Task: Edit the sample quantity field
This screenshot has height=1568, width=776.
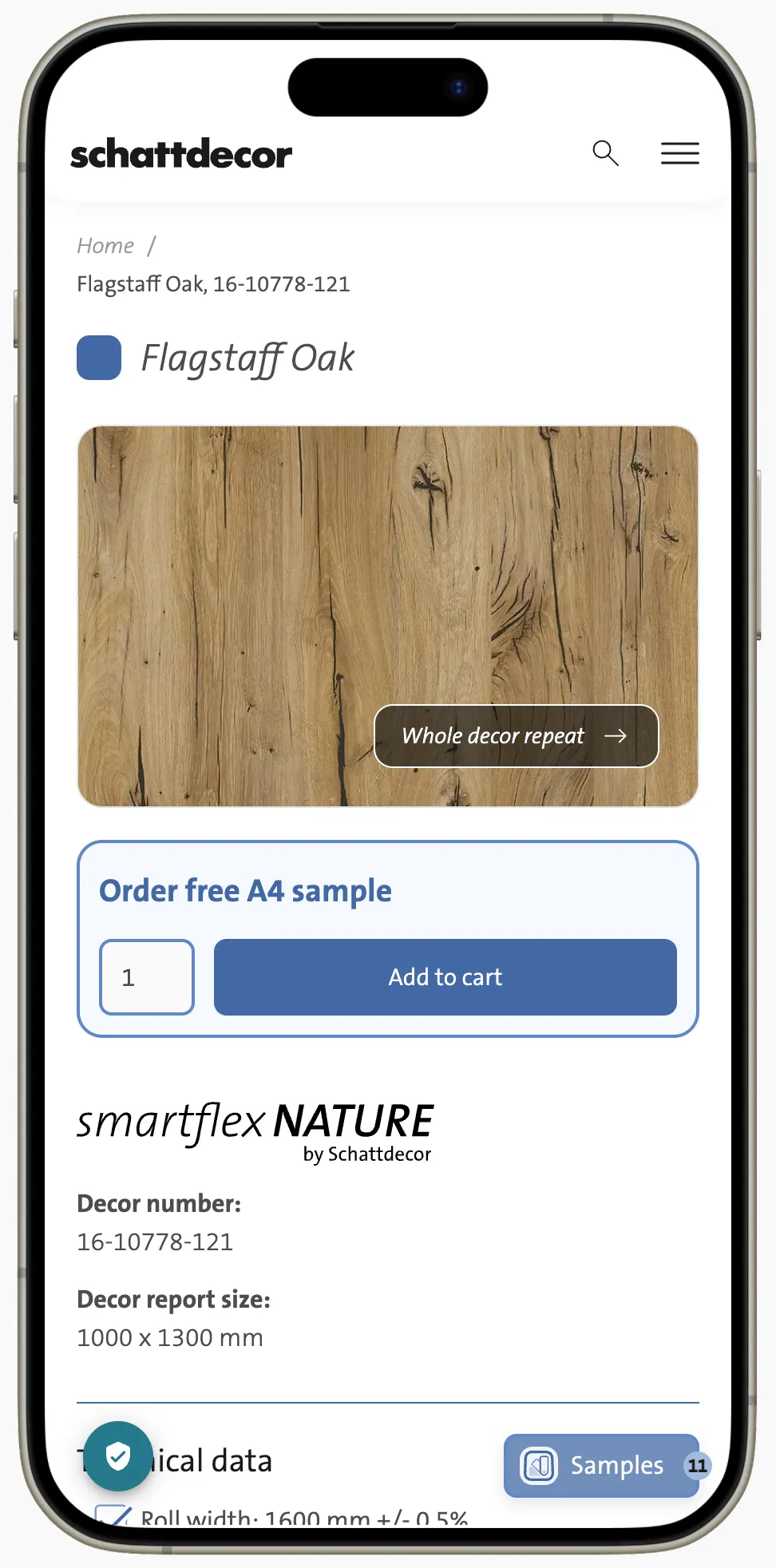Action: (147, 977)
